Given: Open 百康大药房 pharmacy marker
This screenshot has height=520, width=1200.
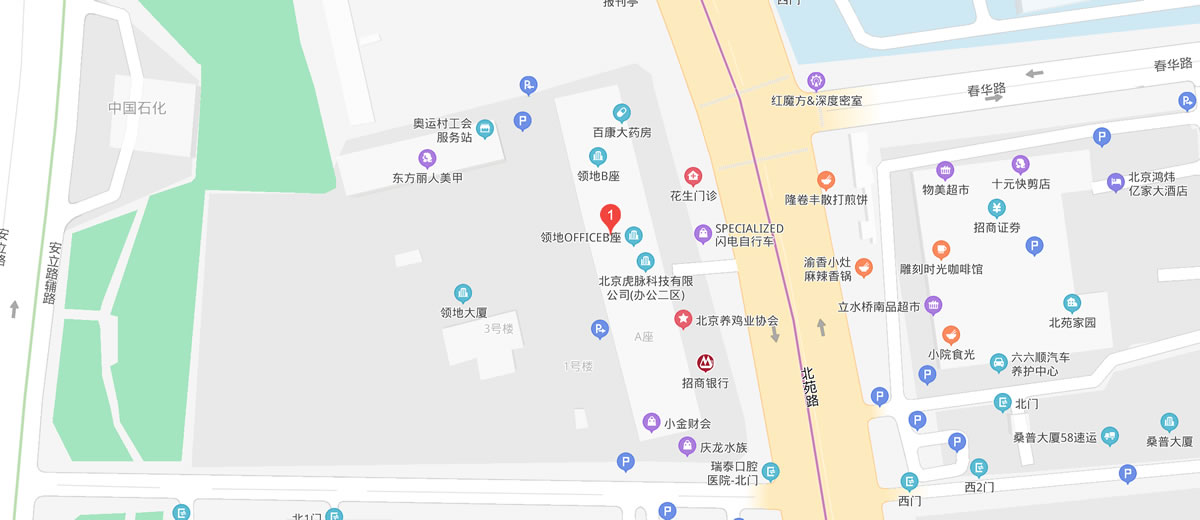Looking at the screenshot, I should point(621,113).
